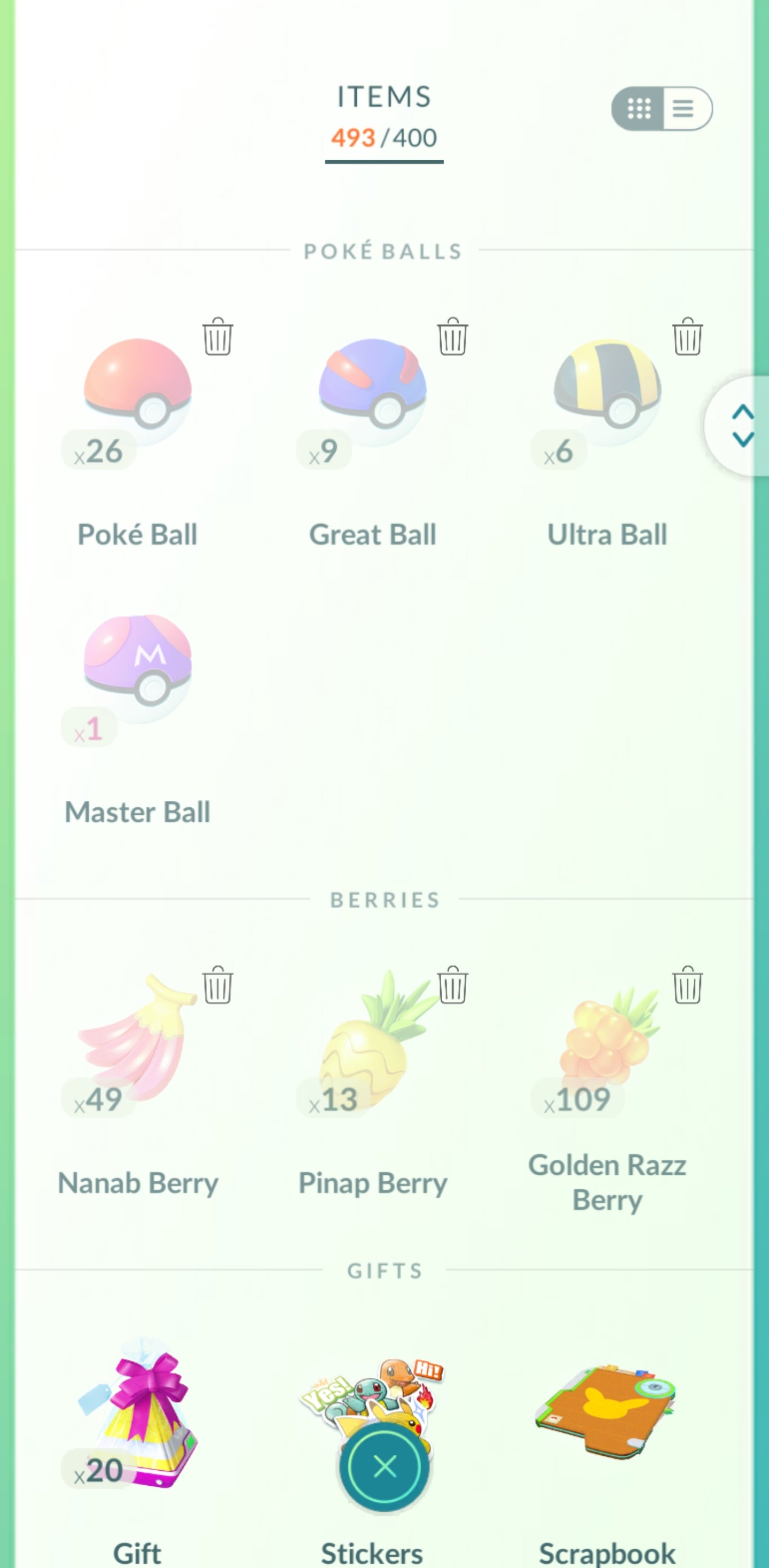This screenshot has width=769, height=1568.
Task: Discard Poké Balls with trash icon
Action: (217, 337)
